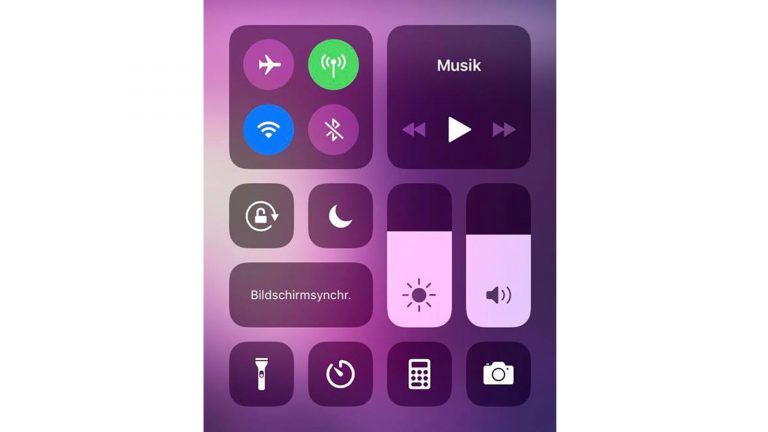Tap the brightness slider

(x=419, y=255)
